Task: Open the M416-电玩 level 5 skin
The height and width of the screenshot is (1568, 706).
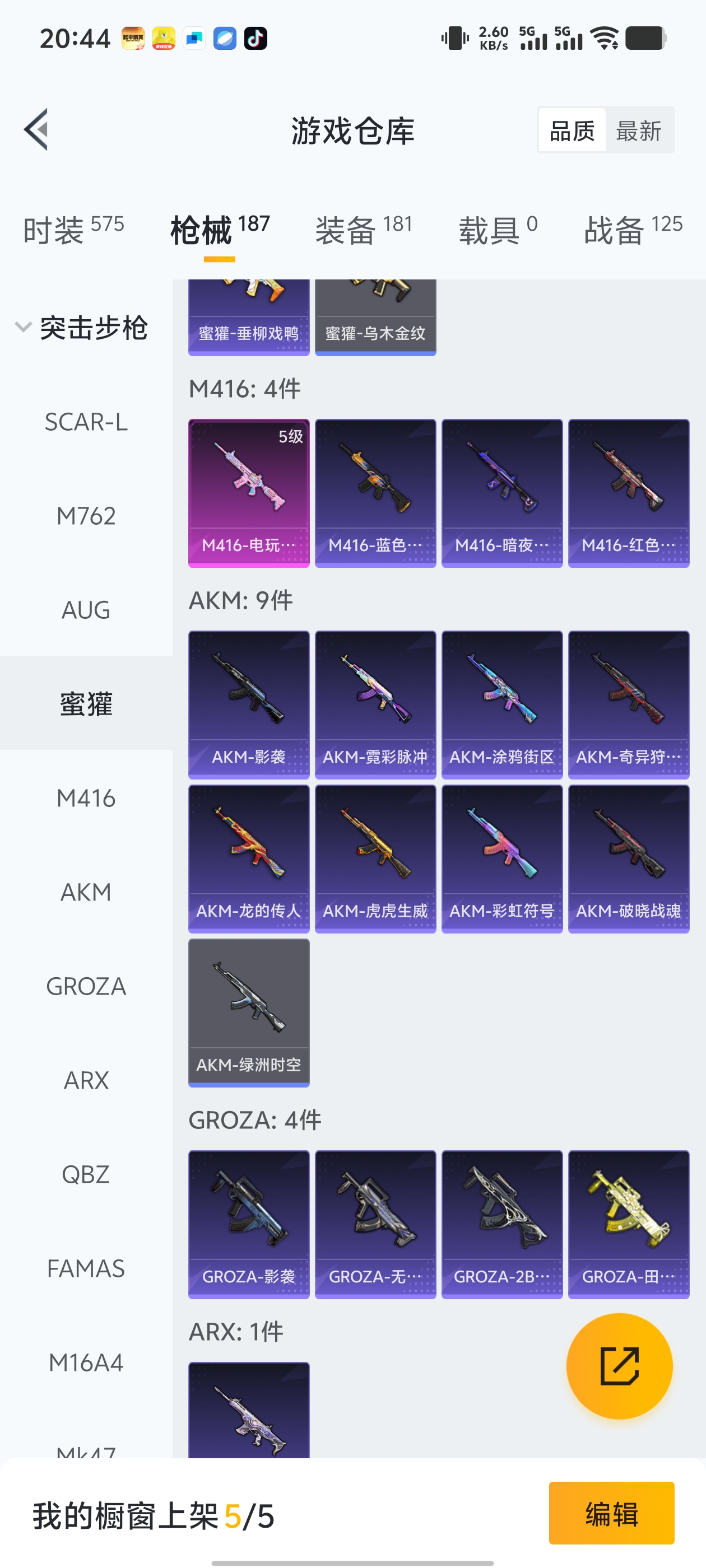Action: (249, 492)
